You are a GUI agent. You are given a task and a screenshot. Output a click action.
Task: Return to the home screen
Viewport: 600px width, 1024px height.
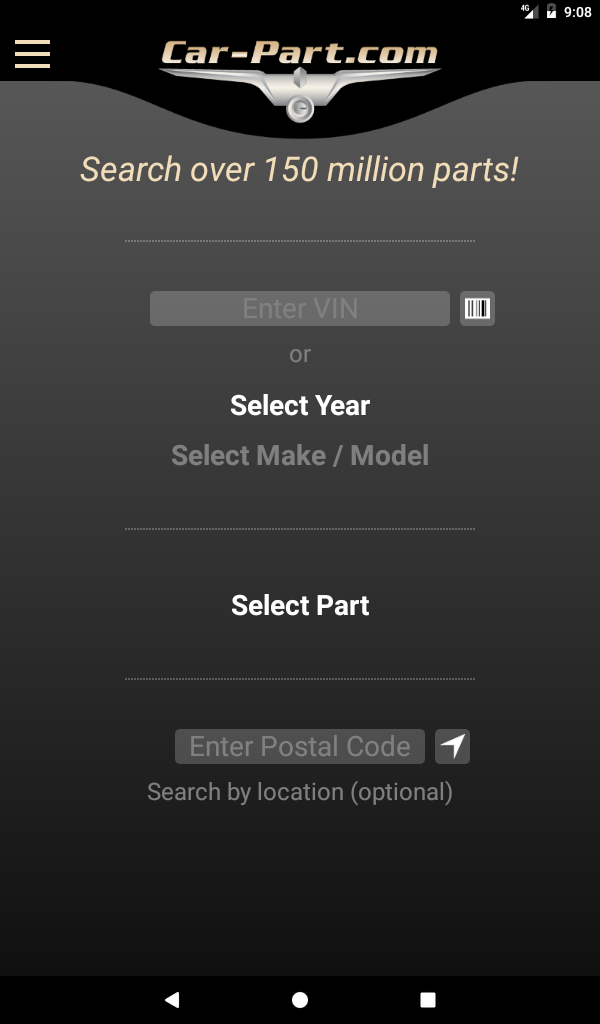[300, 999]
